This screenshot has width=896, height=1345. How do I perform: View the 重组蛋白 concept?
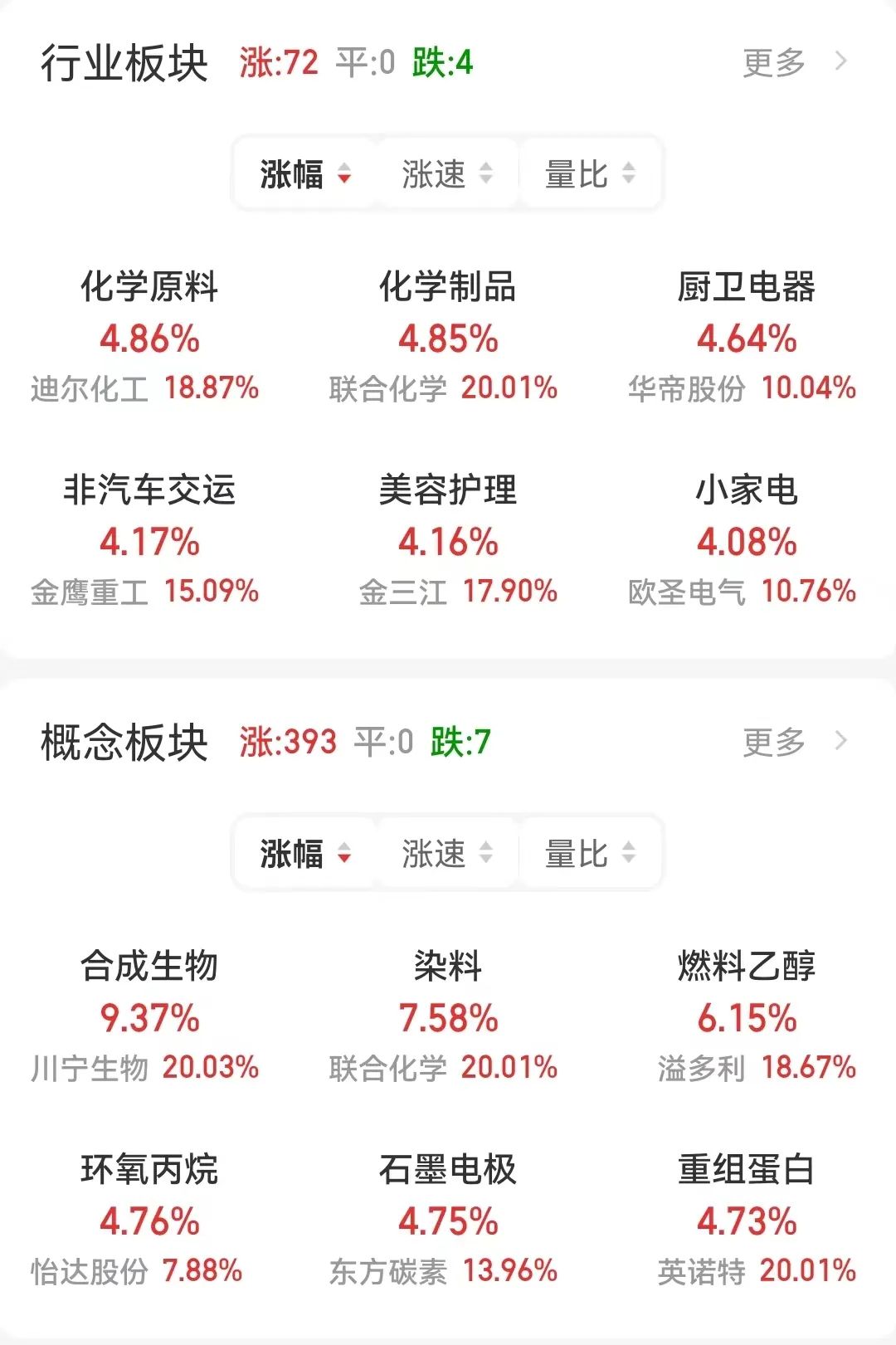click(x=746, y=1220)
